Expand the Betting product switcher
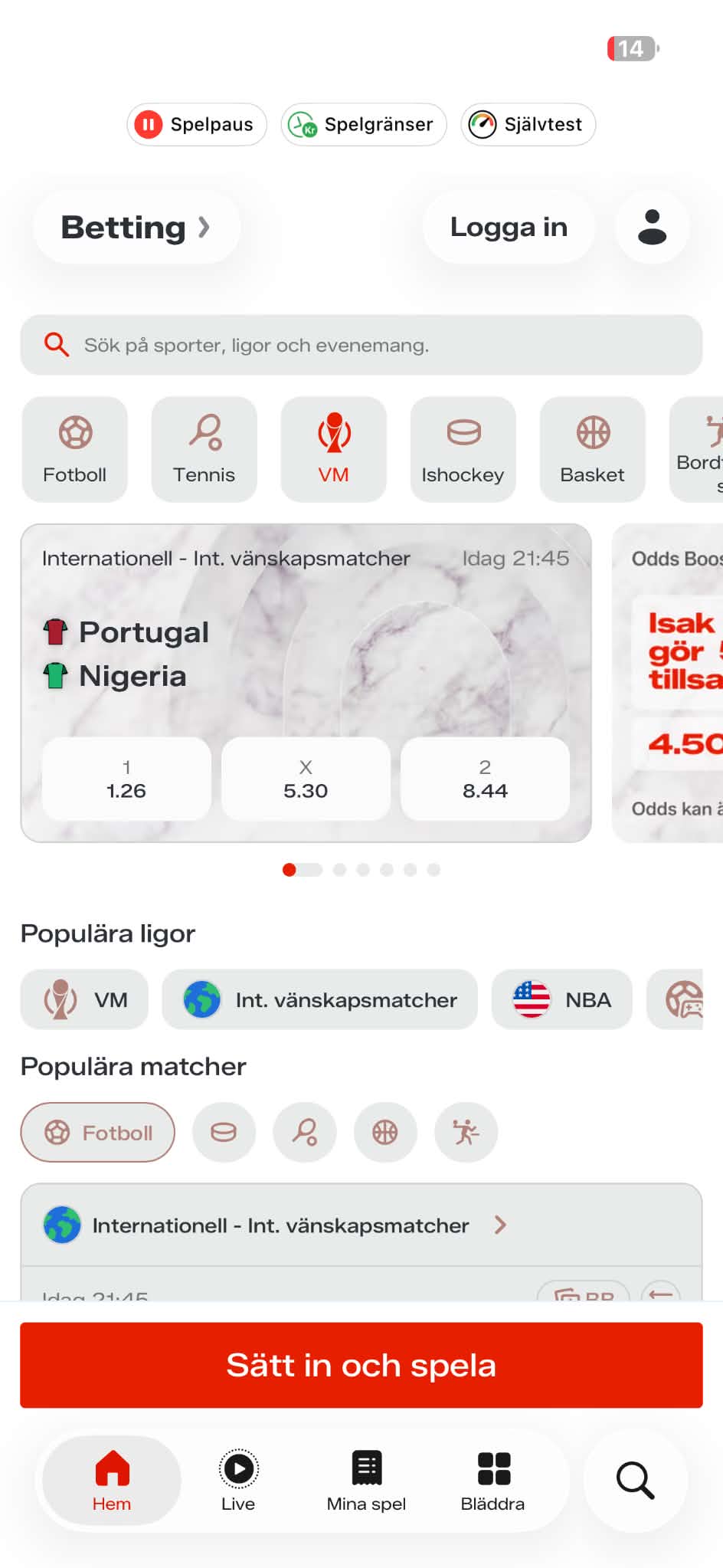 pos(136,227)
